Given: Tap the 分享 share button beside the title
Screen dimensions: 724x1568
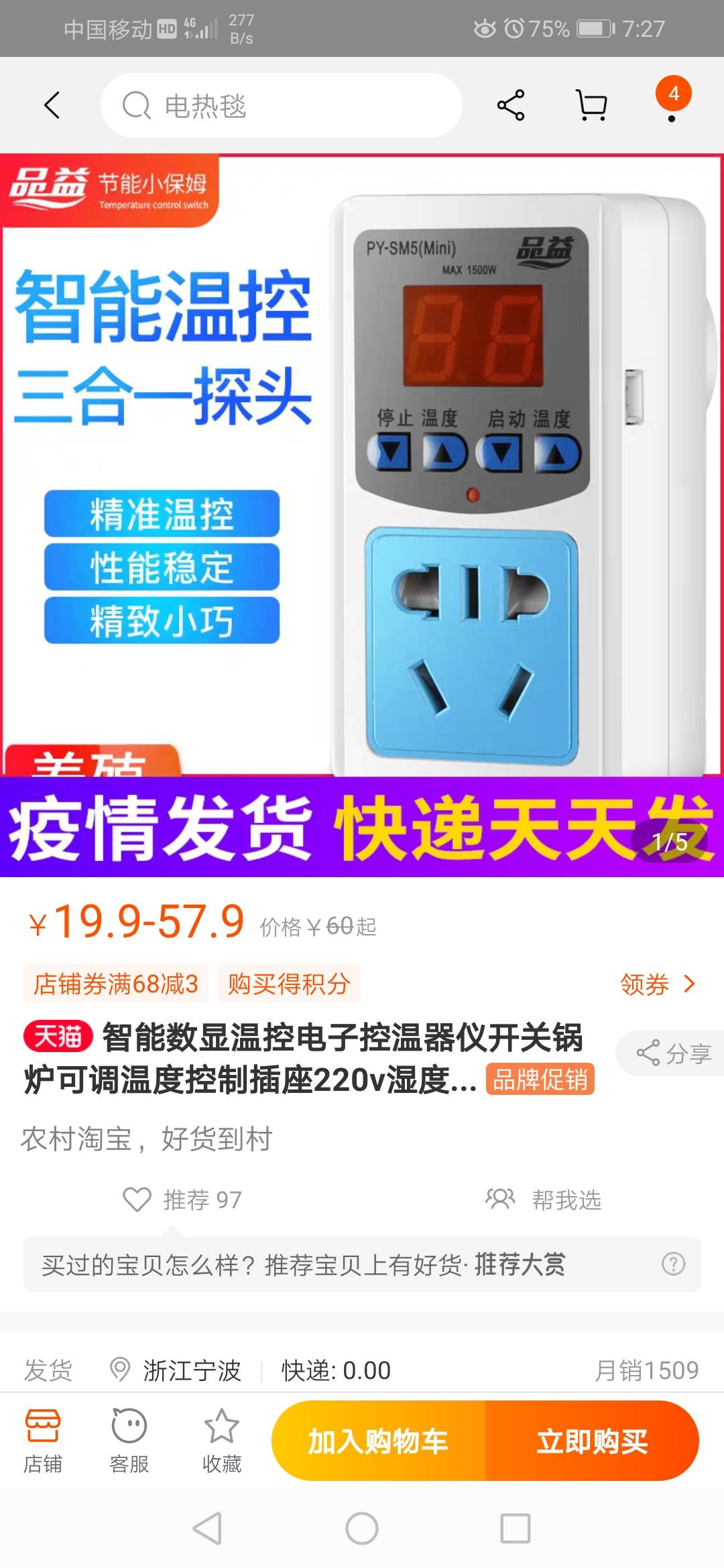Looking at the screenshot, I should [x=670, y=1053].
